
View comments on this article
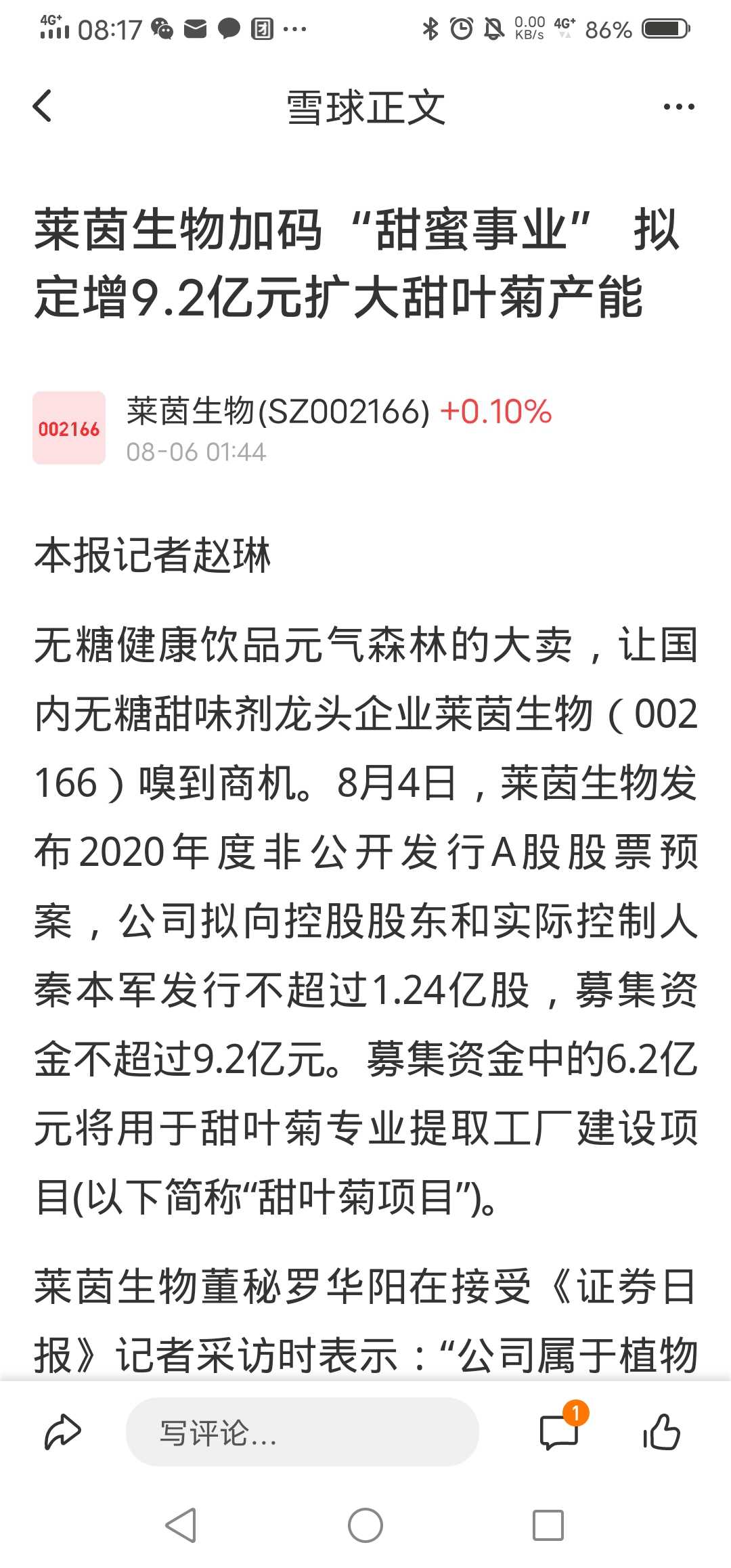point(560,1432)
